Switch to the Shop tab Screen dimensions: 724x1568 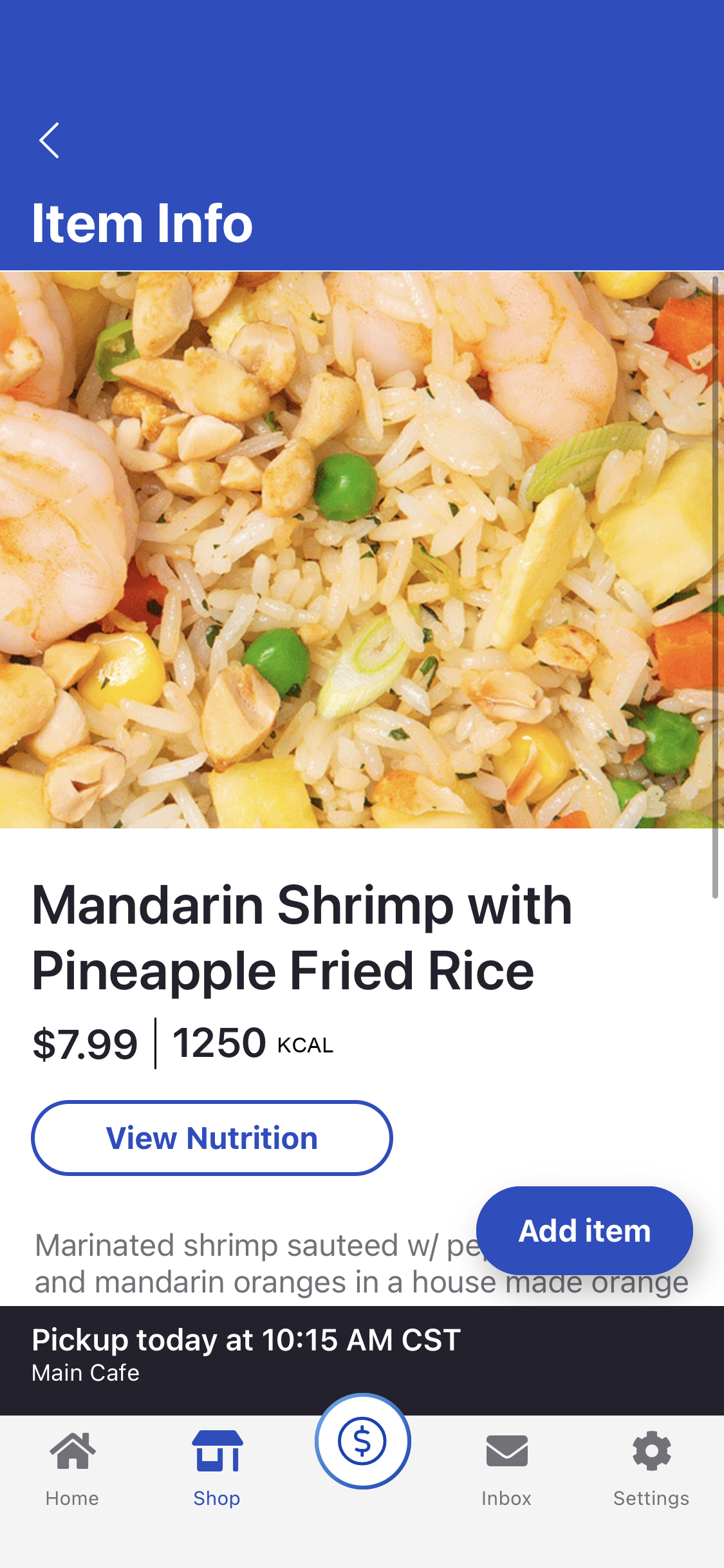click(x=217, y=1469)
